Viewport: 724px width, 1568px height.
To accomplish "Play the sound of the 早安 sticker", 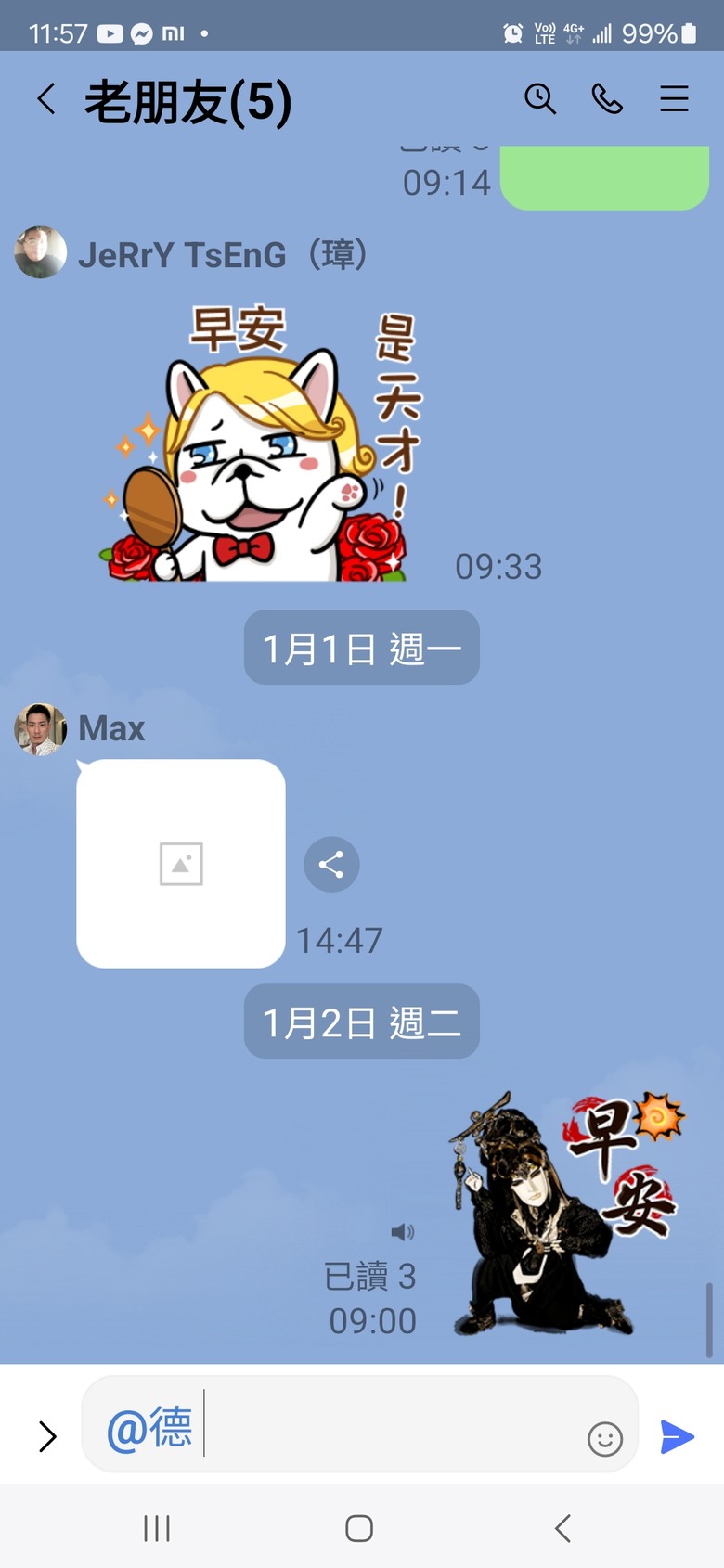I will tap(403, 1232).
